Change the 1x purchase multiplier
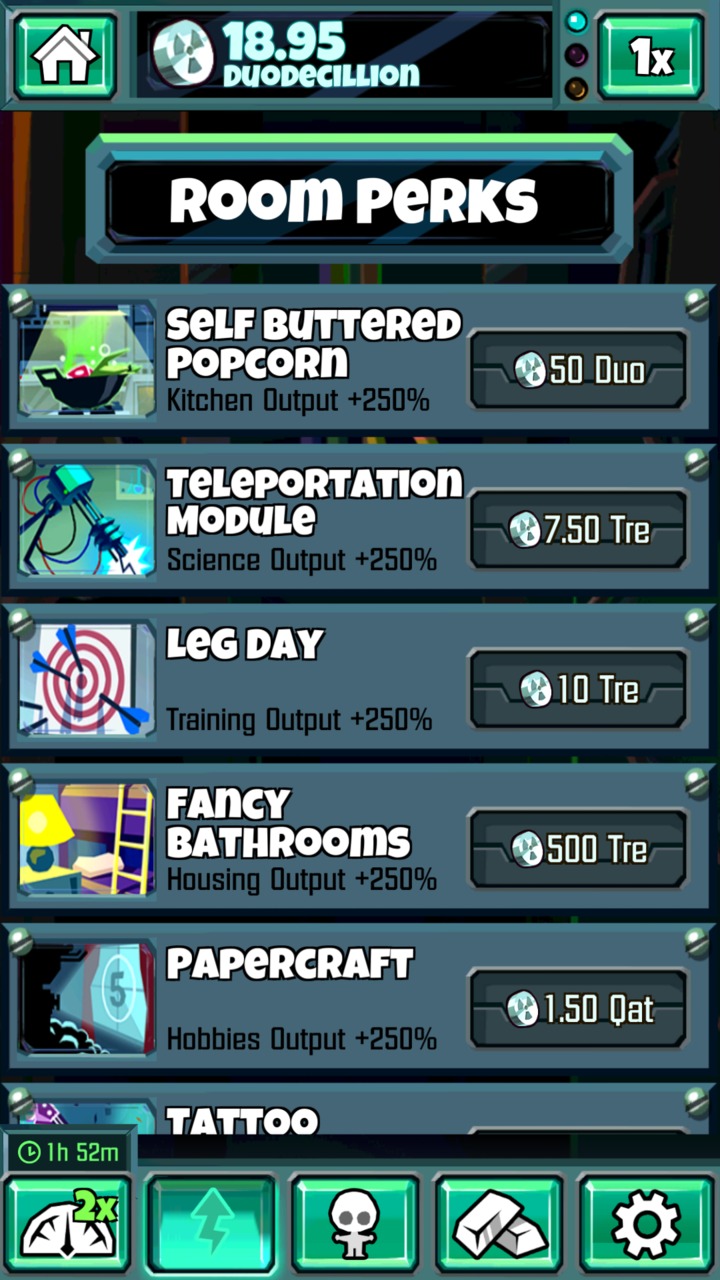This screenshot has width=720, height=1280. pos(650,56)
